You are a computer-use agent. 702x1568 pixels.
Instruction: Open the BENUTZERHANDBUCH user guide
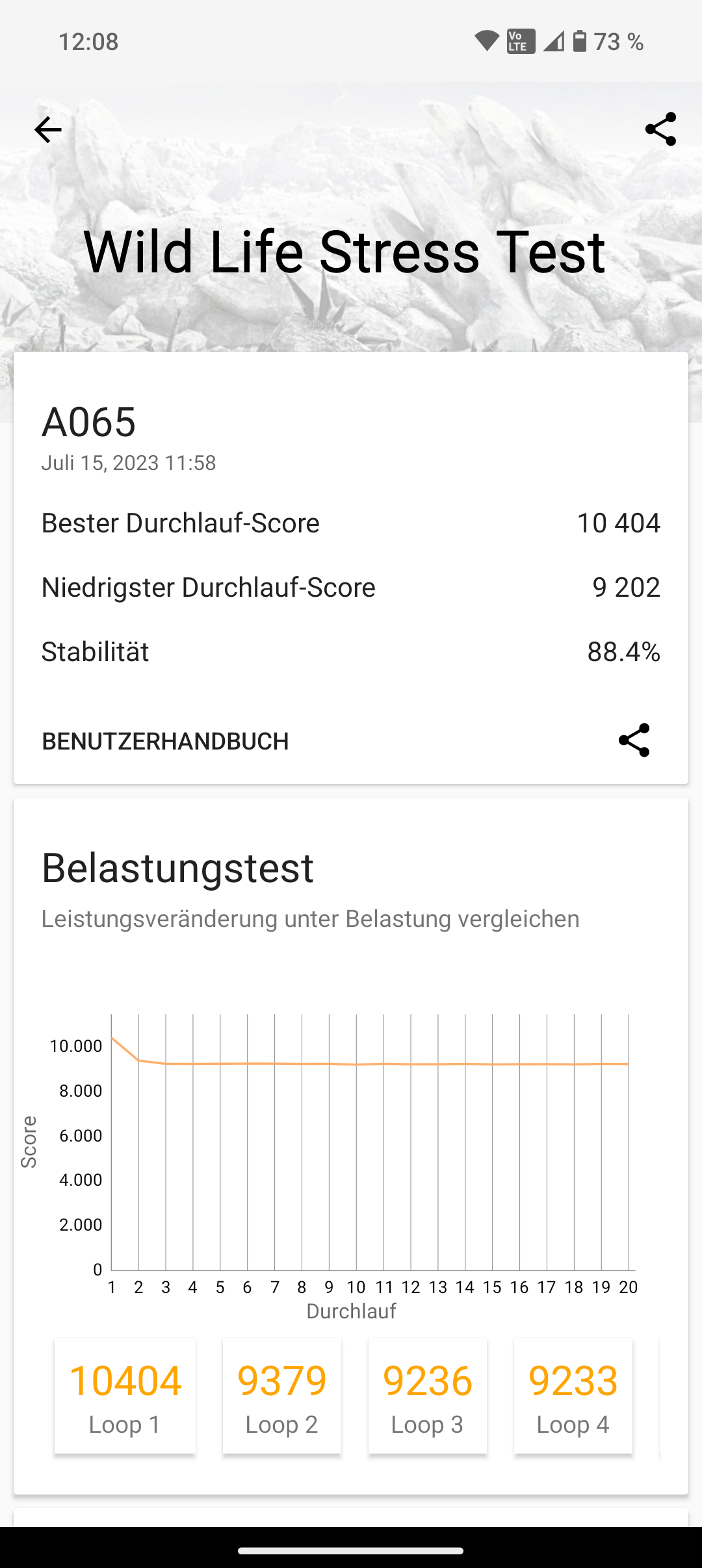coord(165,741)
